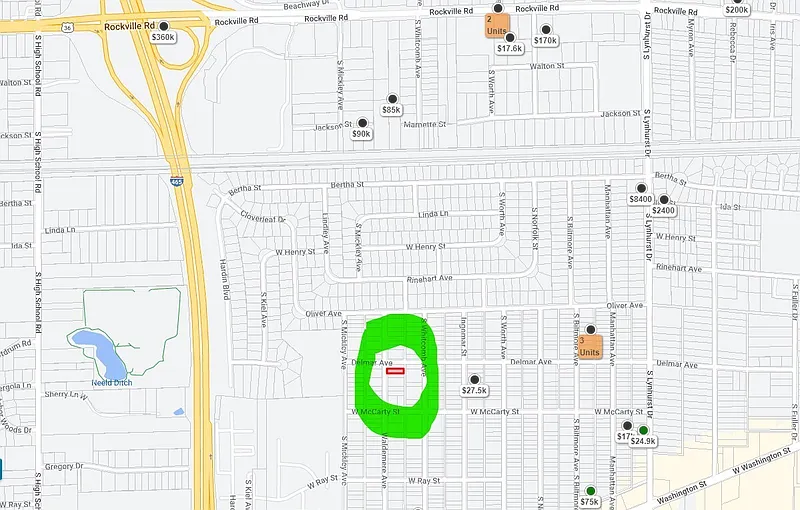
Task: Select the 2 Units cluster marker
Action: click(x=497, y=26)
